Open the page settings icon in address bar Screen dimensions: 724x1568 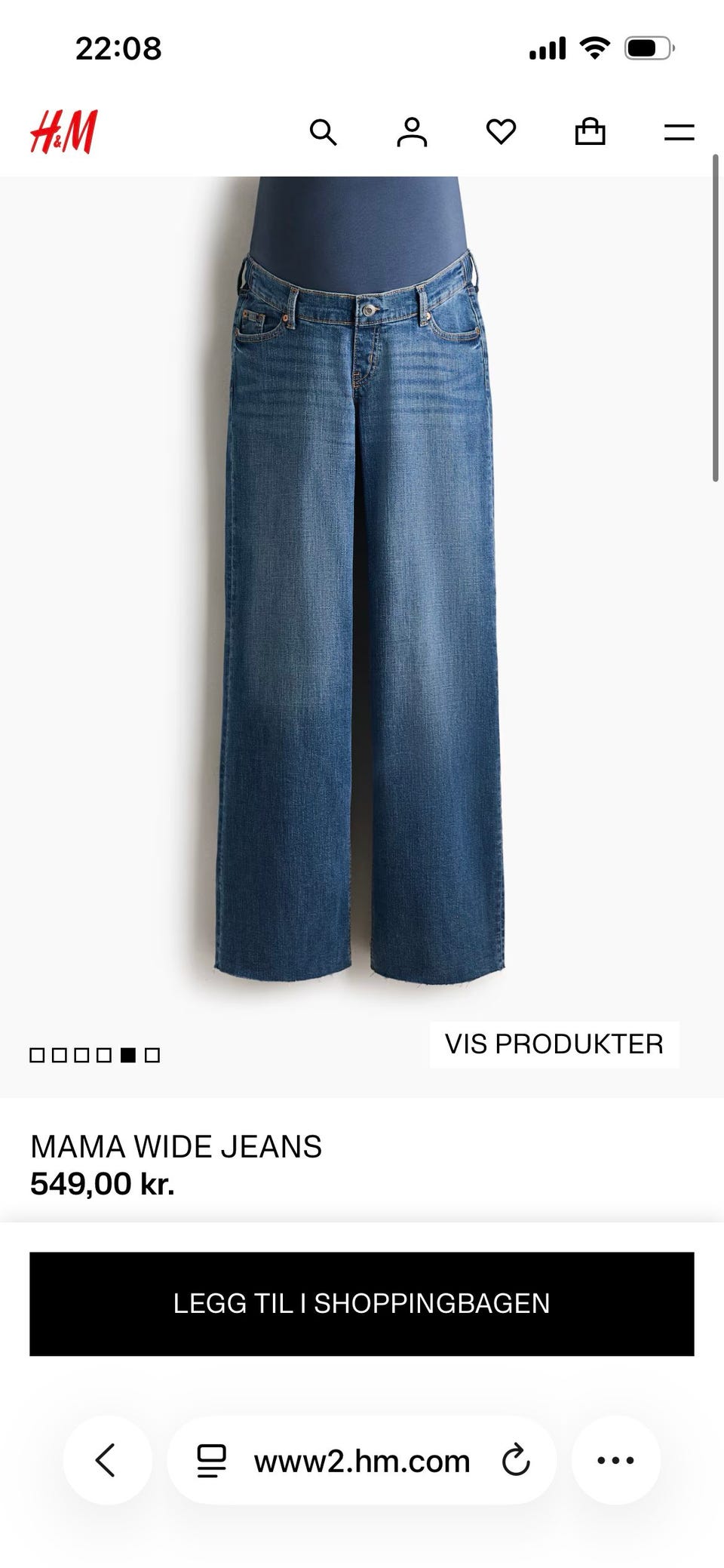click(x=211, y=1461)
